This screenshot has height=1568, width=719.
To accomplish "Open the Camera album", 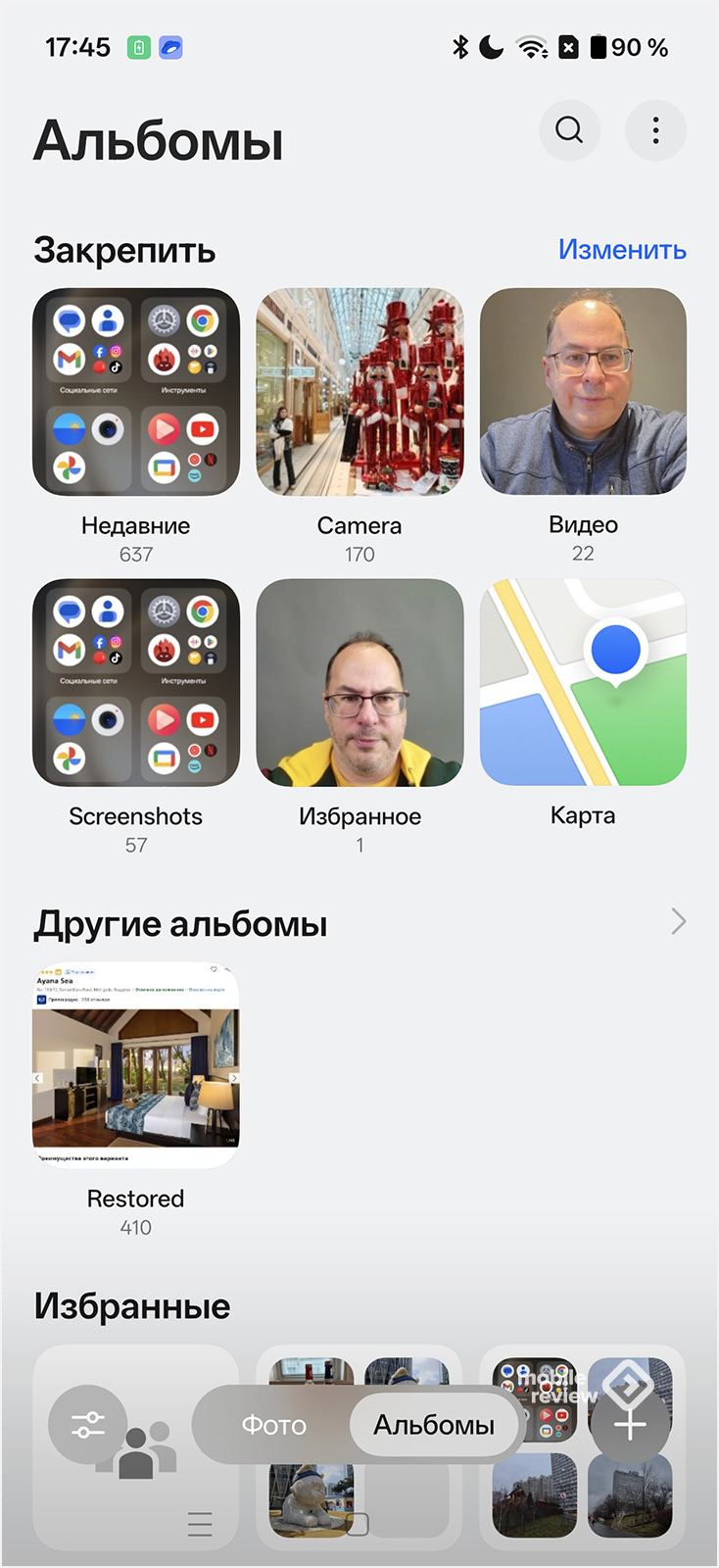I will 359,392.
